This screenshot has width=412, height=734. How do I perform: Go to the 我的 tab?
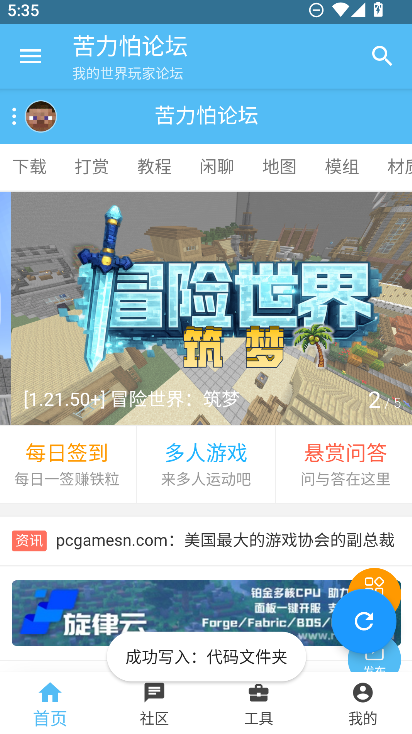362,704
